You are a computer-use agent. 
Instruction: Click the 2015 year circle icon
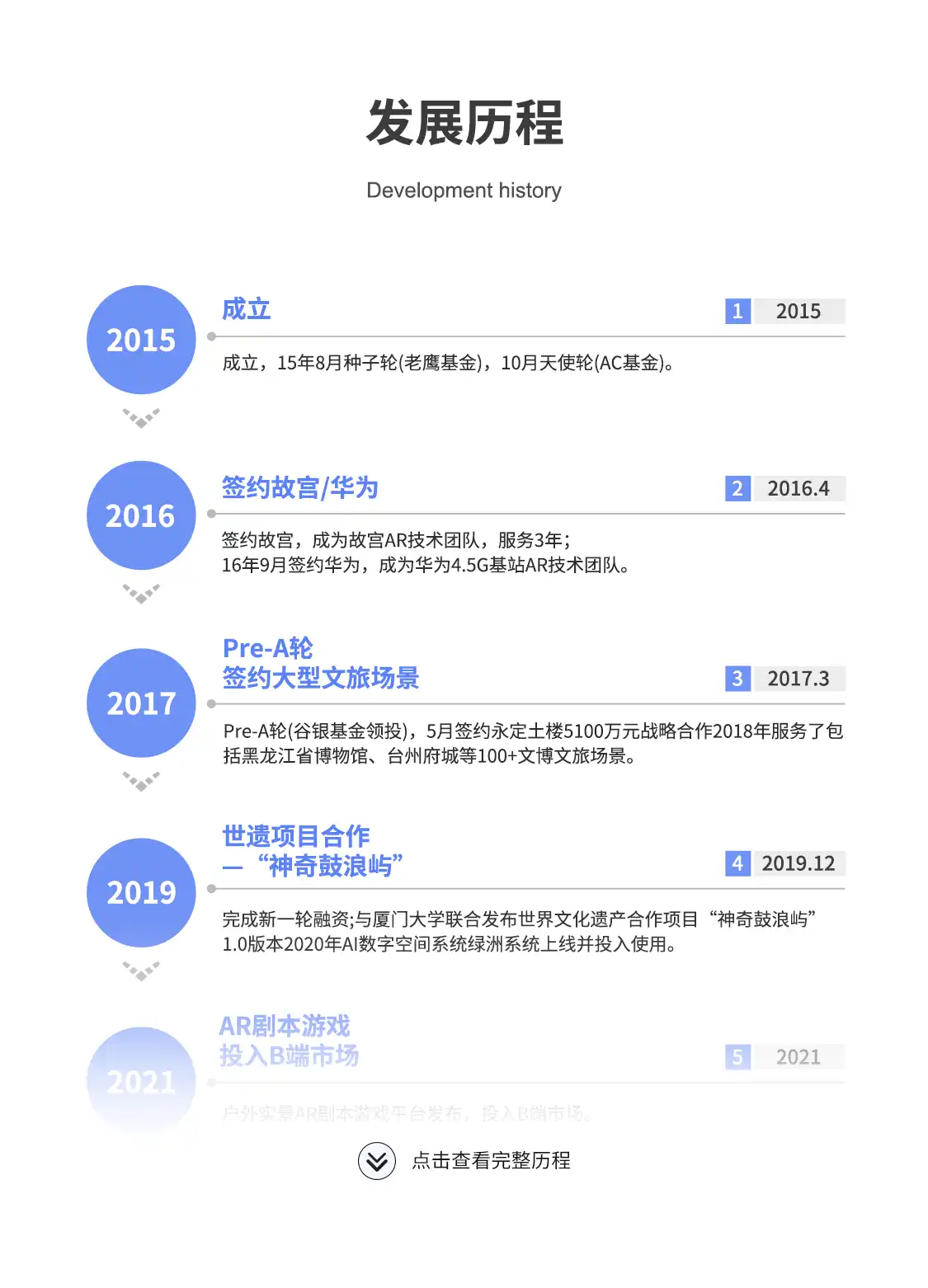click(140, 340)
